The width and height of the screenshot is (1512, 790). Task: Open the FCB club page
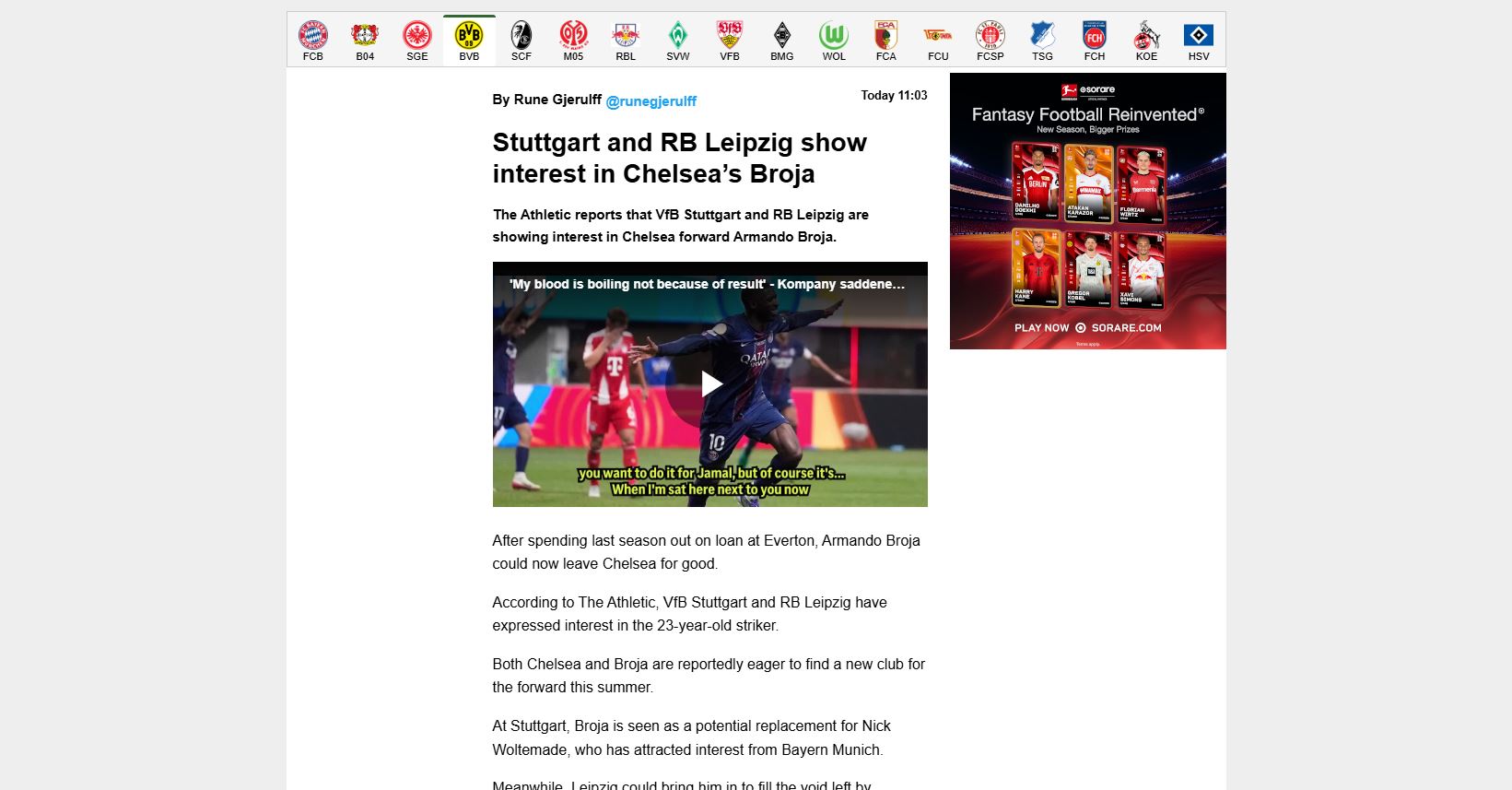[x=313, y=41]
